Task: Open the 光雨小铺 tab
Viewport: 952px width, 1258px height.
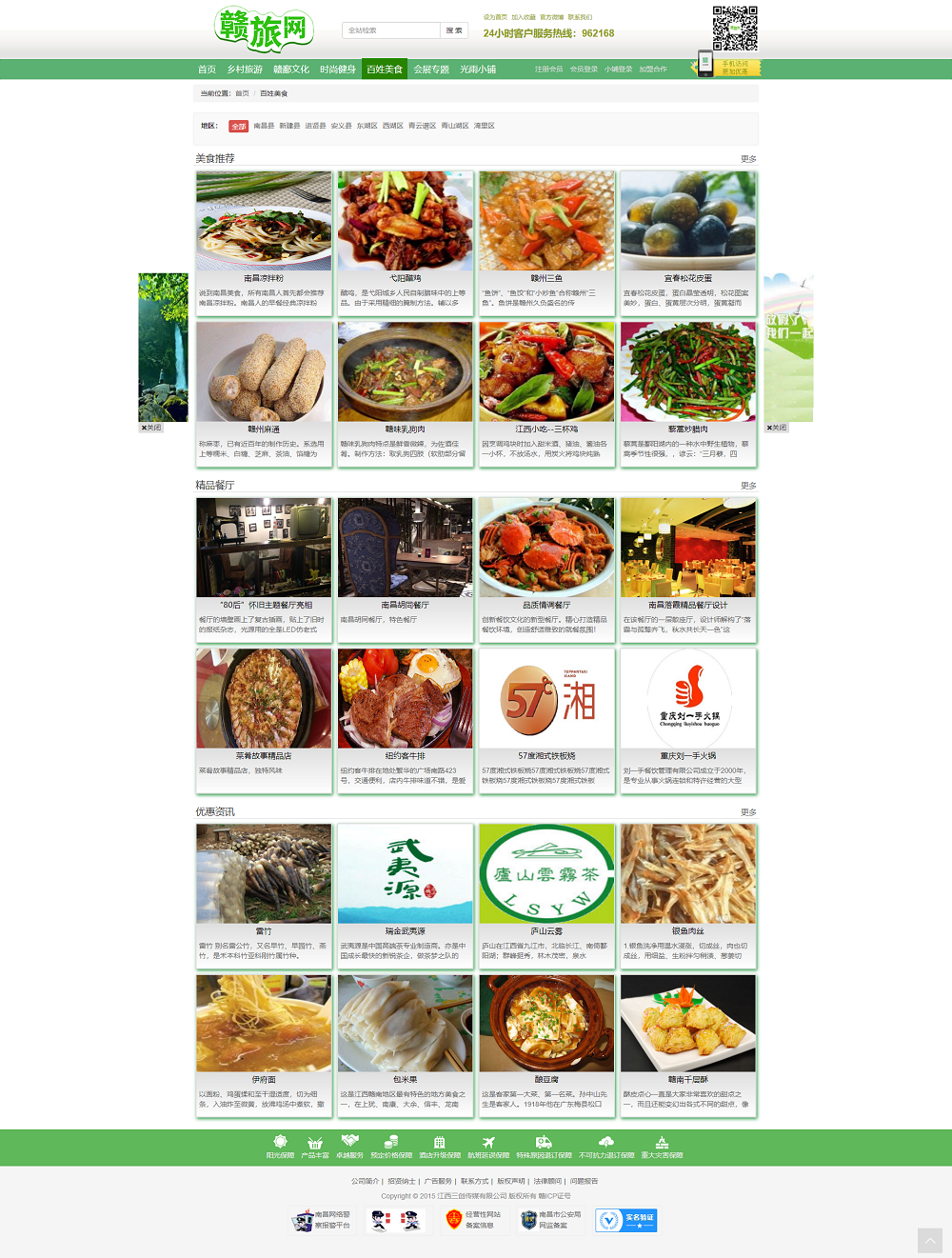Action: tap(478, 70)
